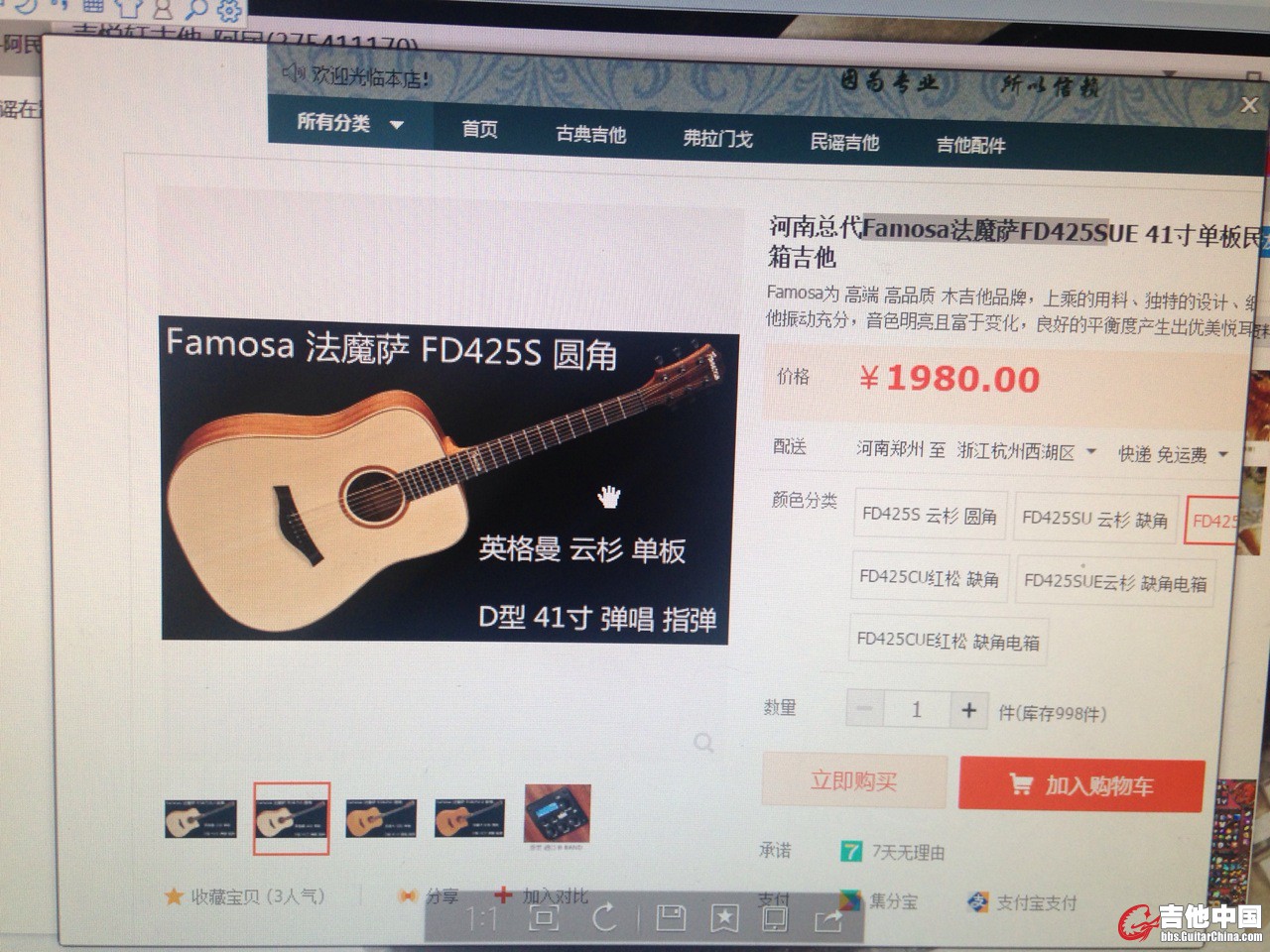The width and height of the screenshot is (1270, 952).
Task: Decrease quantity with the minus button
Action: click(x=864, y=708)
